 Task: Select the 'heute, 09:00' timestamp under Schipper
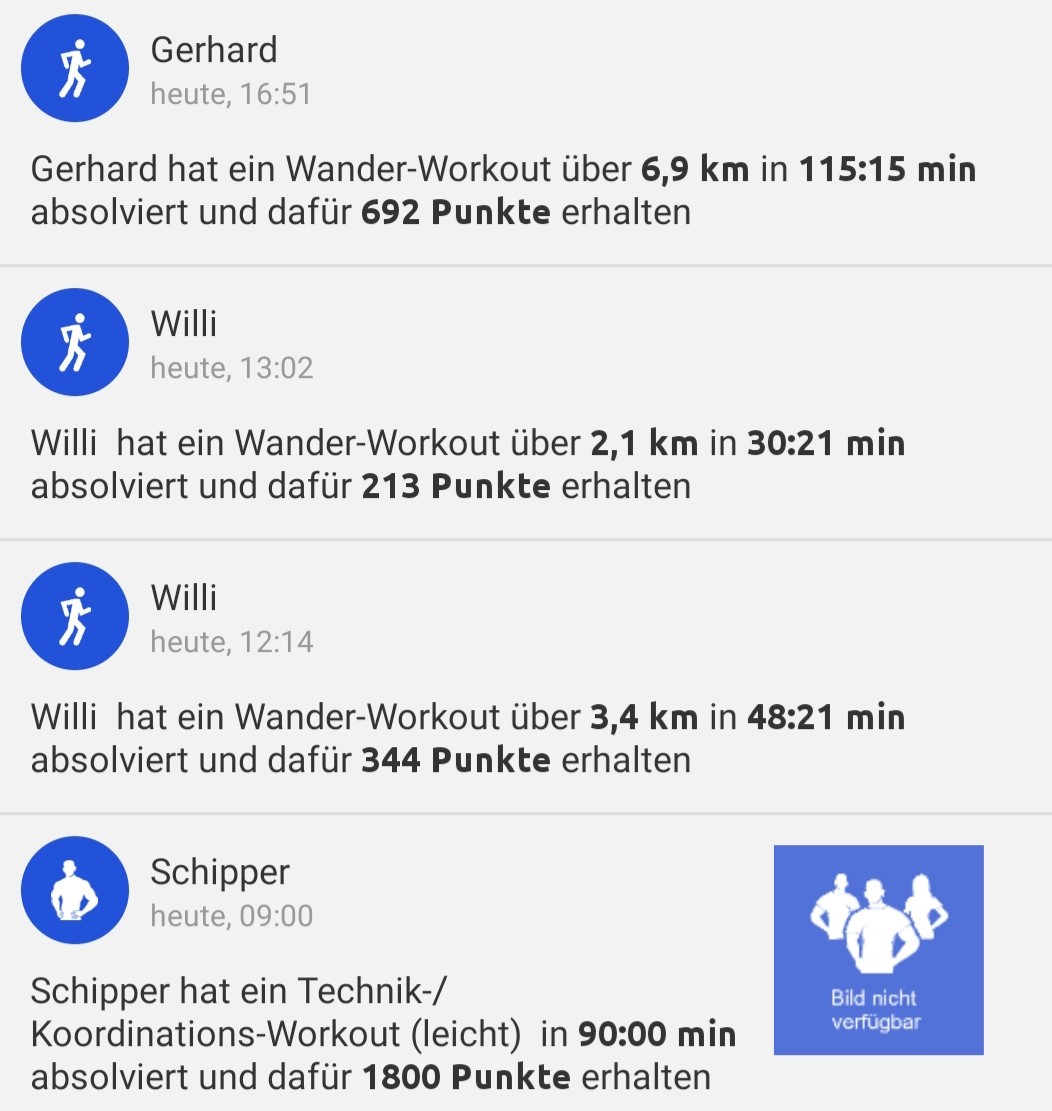[232, 915]
